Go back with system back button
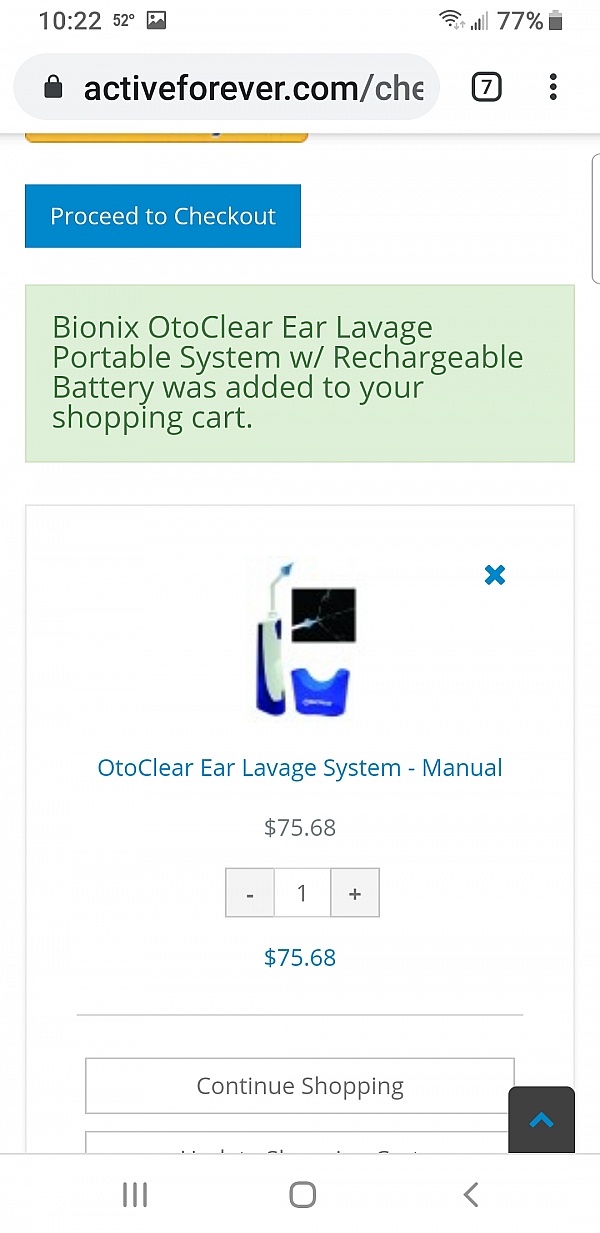This screenshot has width=600, height=1233. [x=471, y=1194]
